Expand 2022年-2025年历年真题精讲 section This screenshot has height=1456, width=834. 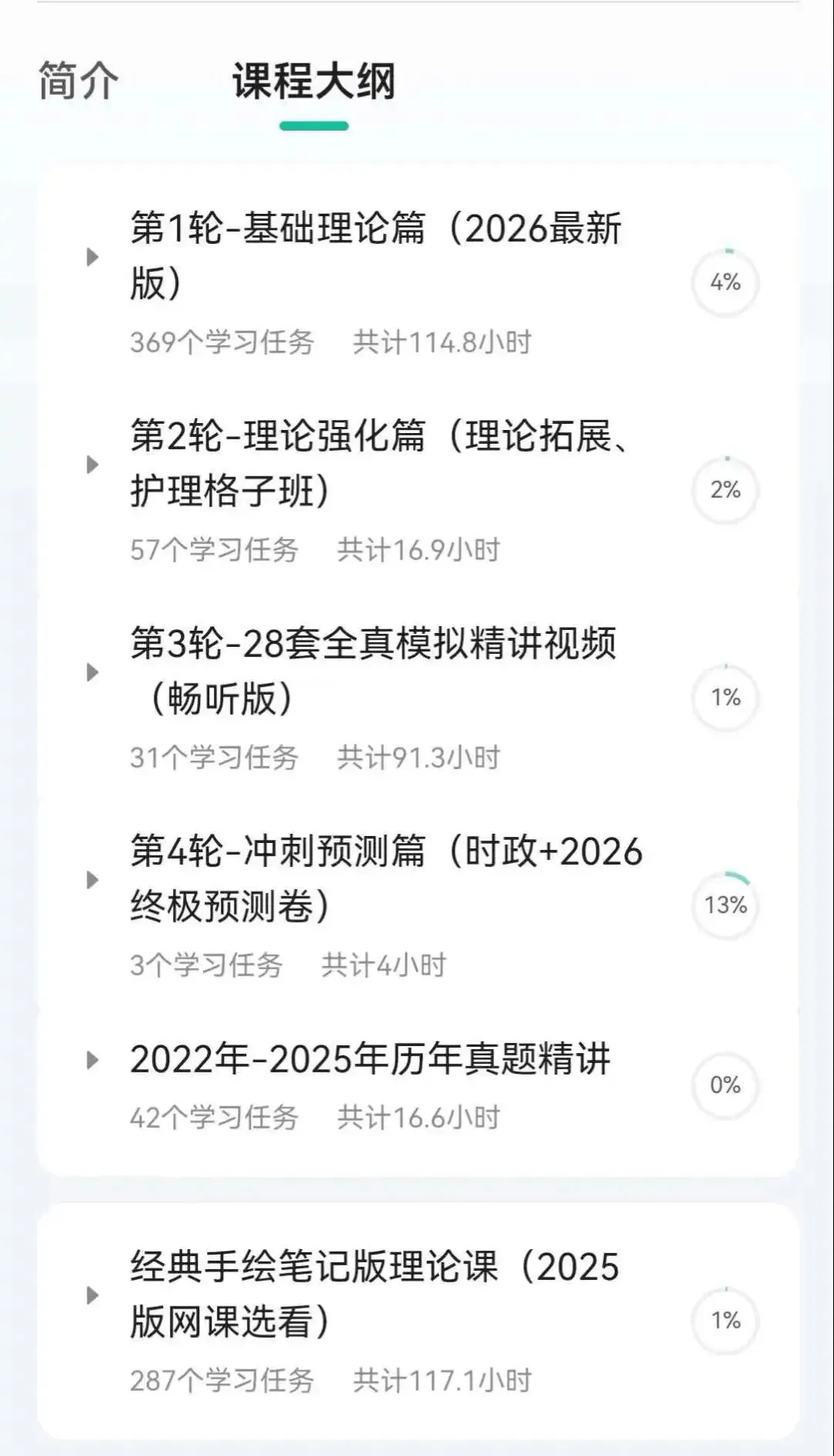click(93, 1060)
